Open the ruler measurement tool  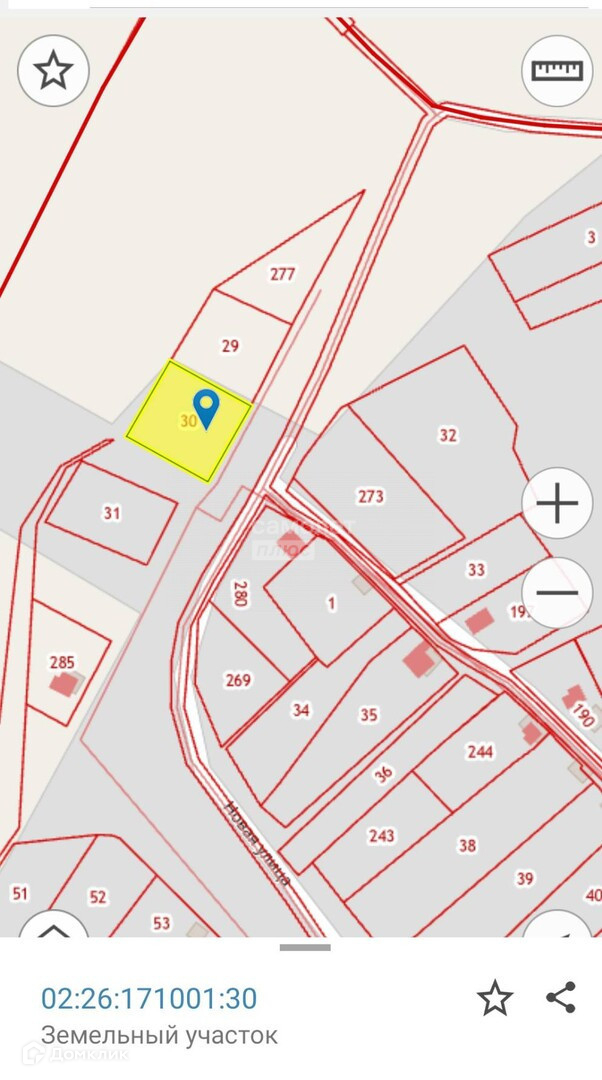click(x=557, y=70)
